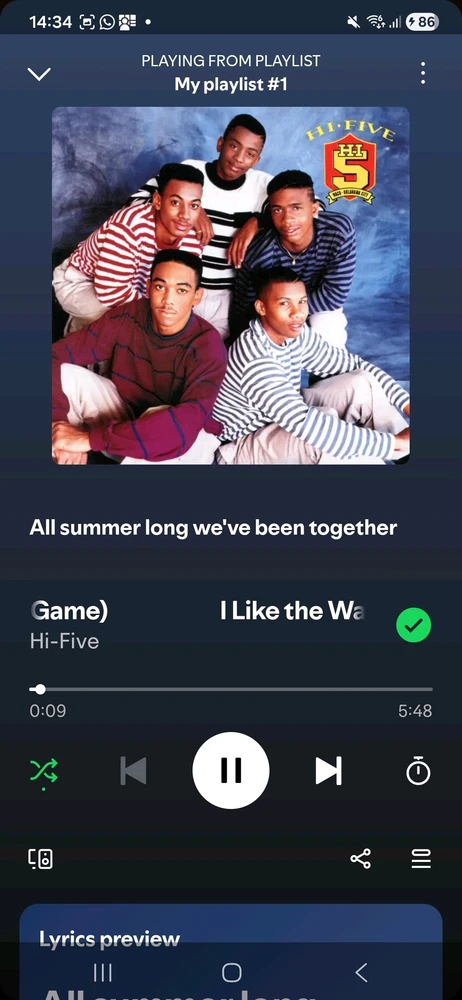Pause the current song
This screenshot has height=1000, width=462.
click(x=231, y=770)
